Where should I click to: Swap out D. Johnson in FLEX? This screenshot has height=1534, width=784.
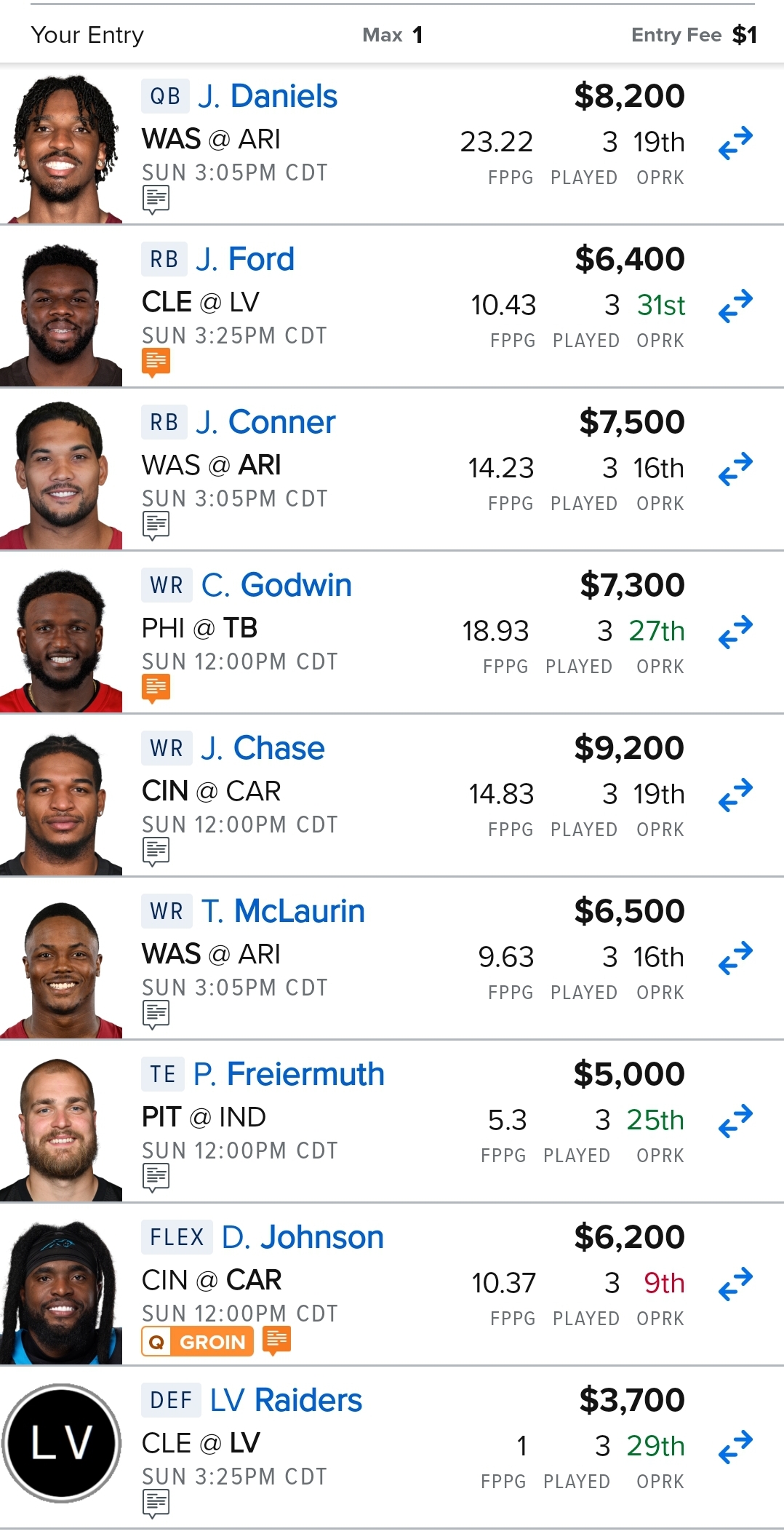tap(735, 1284)
